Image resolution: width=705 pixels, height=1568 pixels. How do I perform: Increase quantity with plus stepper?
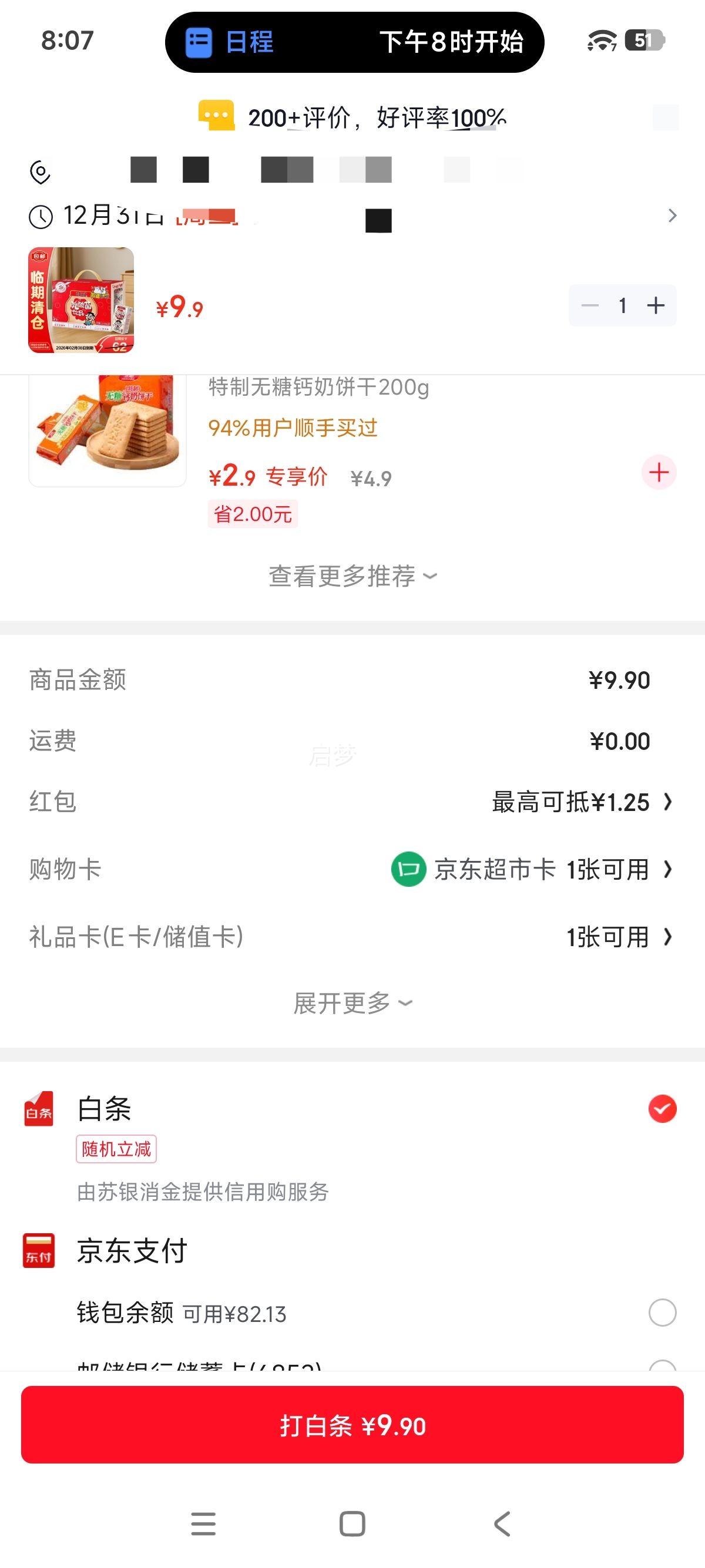[656, 306]
